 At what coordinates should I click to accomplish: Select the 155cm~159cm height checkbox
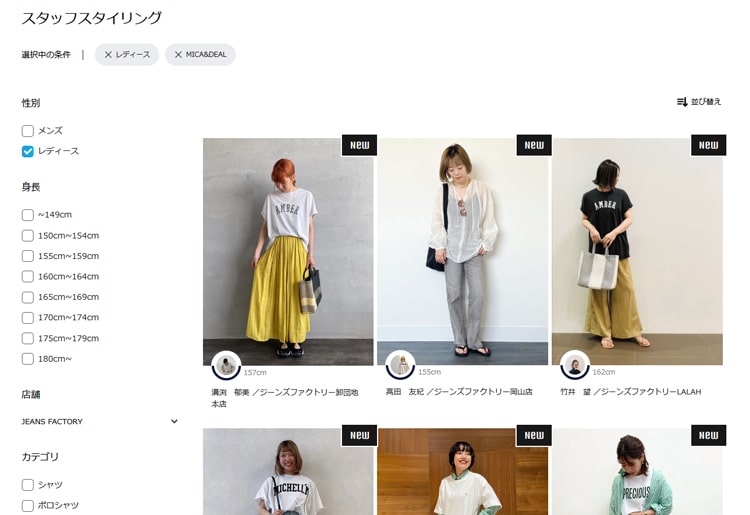[x=28, y=256]
